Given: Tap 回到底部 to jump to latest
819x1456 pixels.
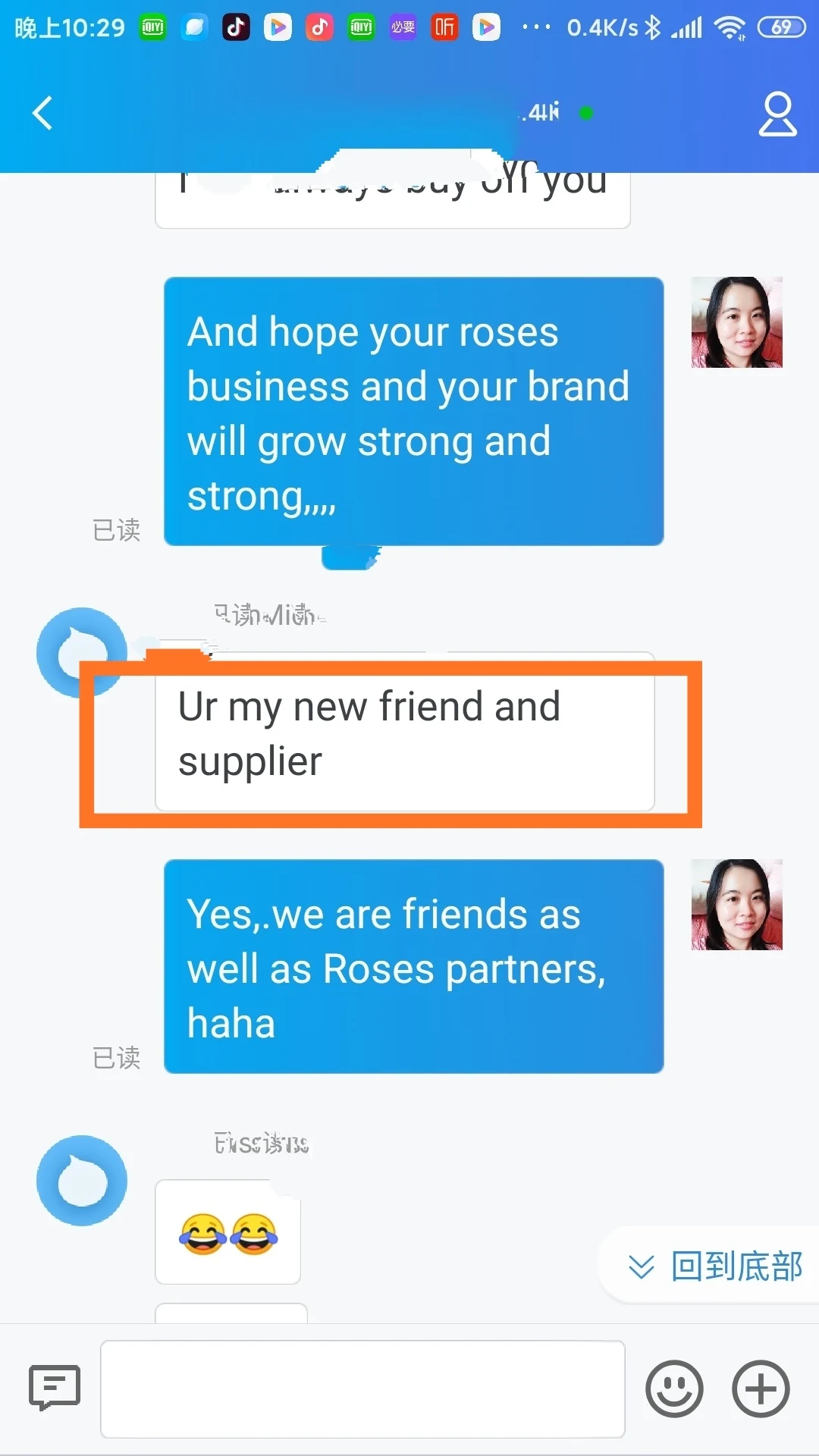Looking at the screenshot, I should pyautogui.click(x=715, y=1266).
